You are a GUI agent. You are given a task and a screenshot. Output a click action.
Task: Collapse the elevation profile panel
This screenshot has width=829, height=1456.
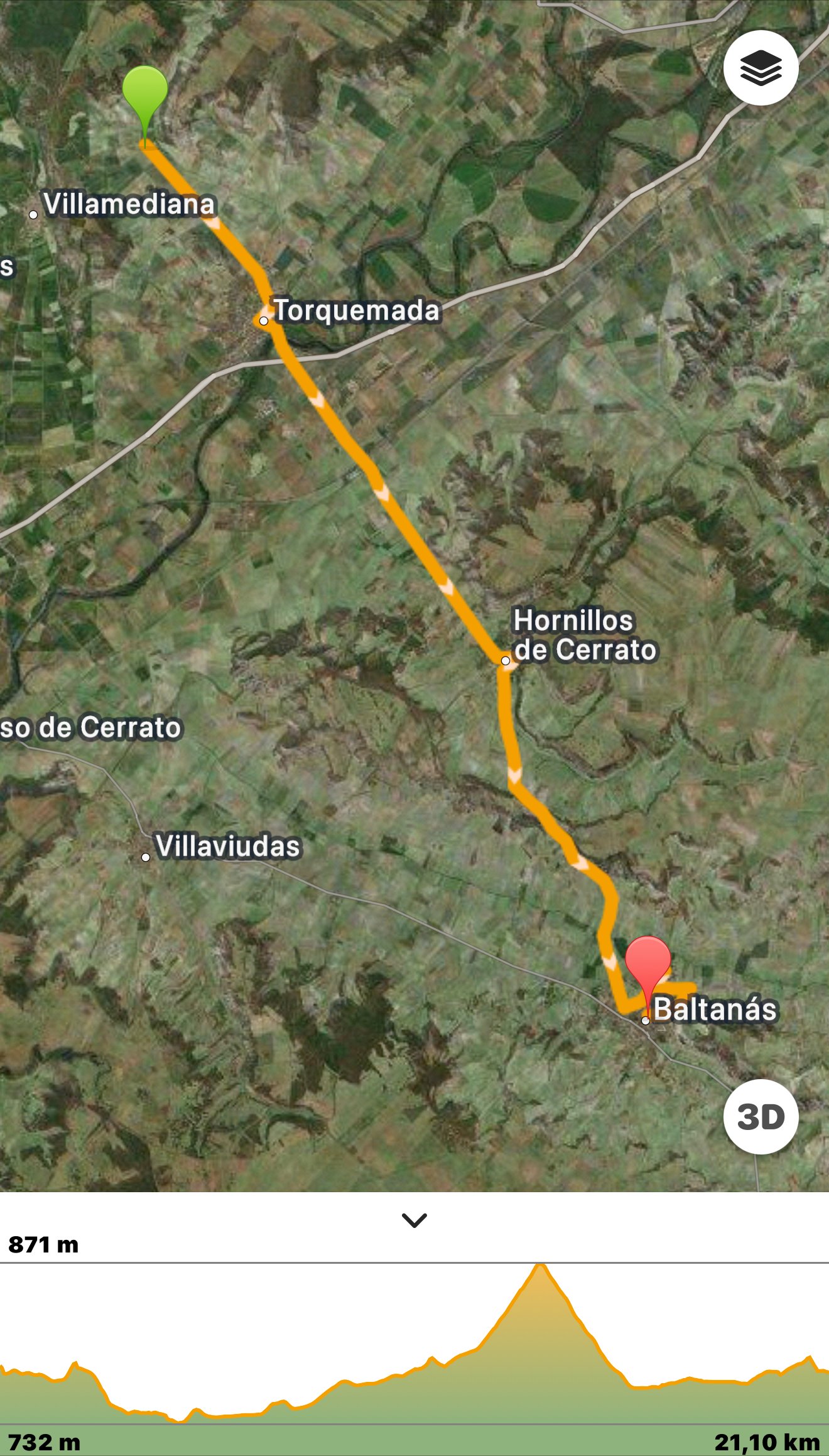[x=414, y=1220]
